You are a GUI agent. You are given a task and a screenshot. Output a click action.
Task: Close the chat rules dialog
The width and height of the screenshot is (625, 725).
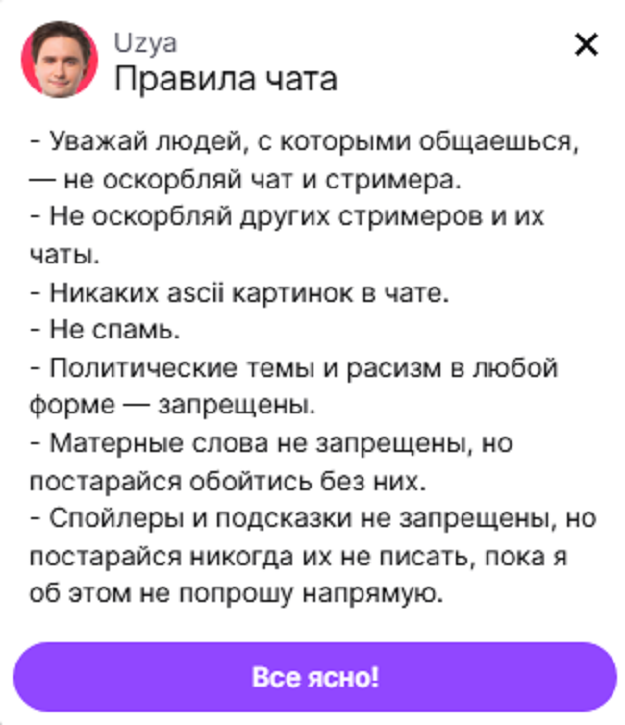point(586,45)
